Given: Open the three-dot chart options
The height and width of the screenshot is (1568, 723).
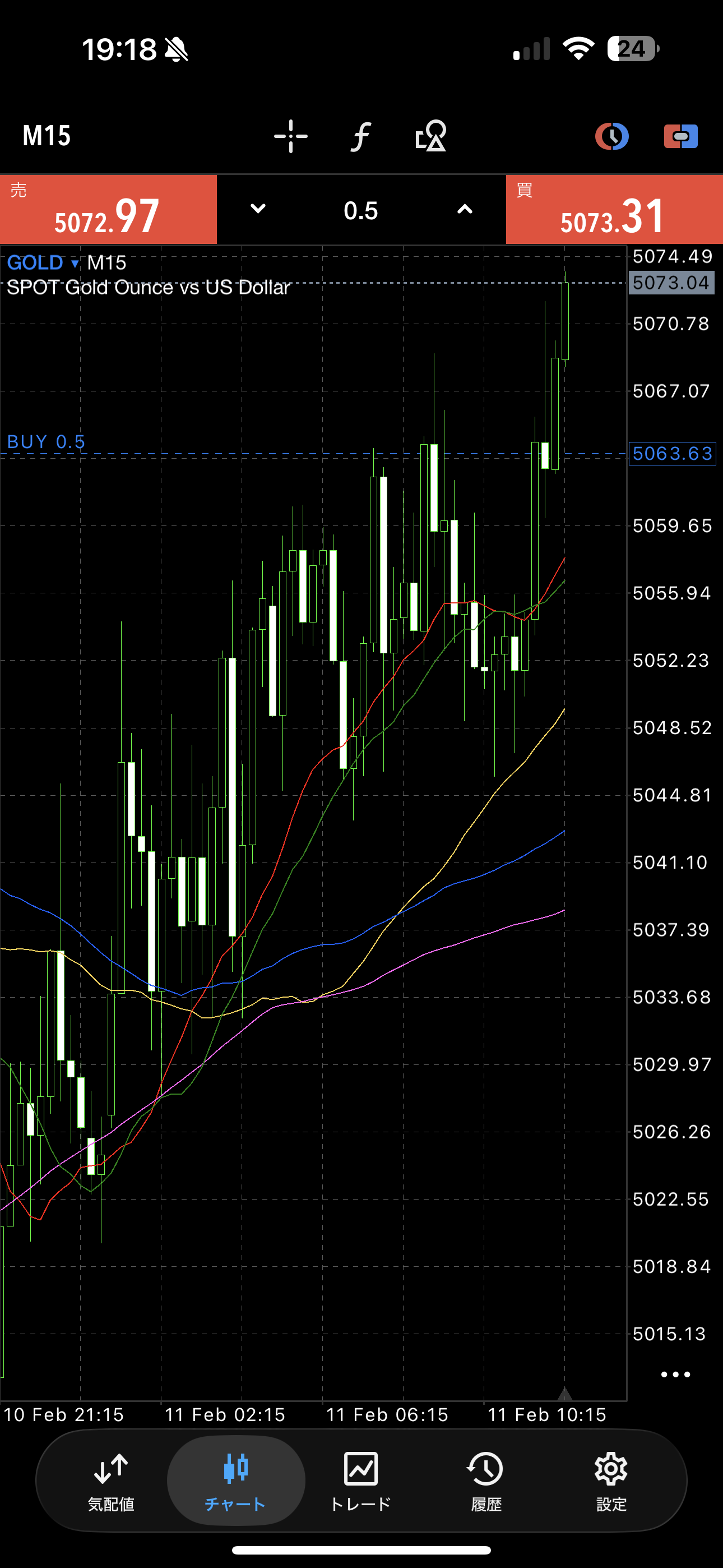Looking at the screenshot, I should [675, 1375].
